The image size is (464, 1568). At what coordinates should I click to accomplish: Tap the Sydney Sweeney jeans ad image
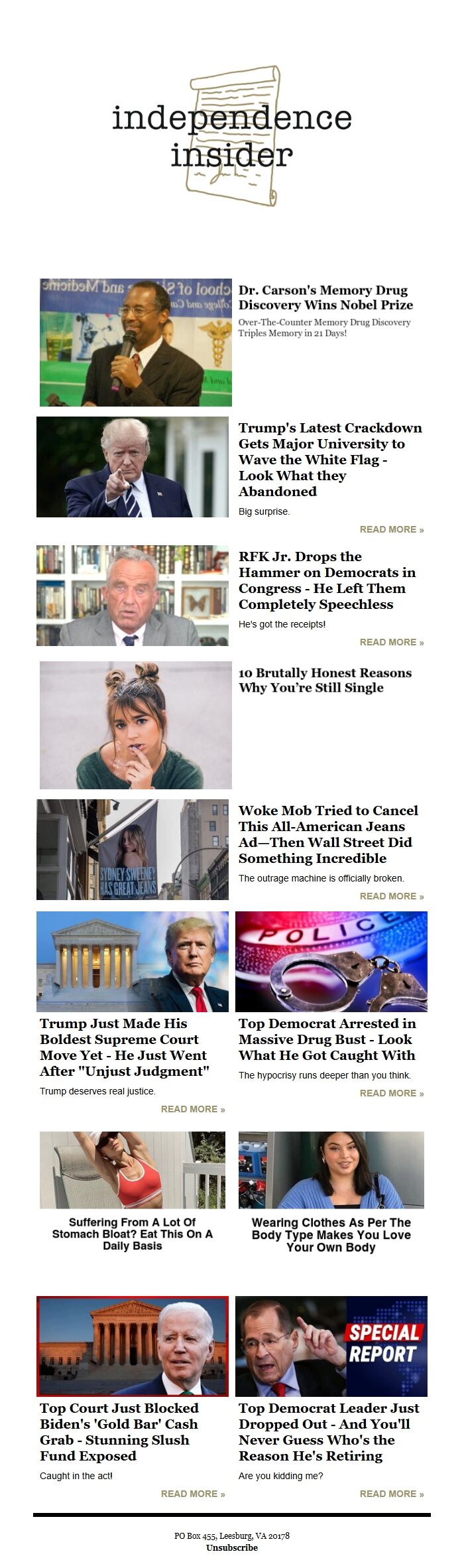tap(133, 849)
